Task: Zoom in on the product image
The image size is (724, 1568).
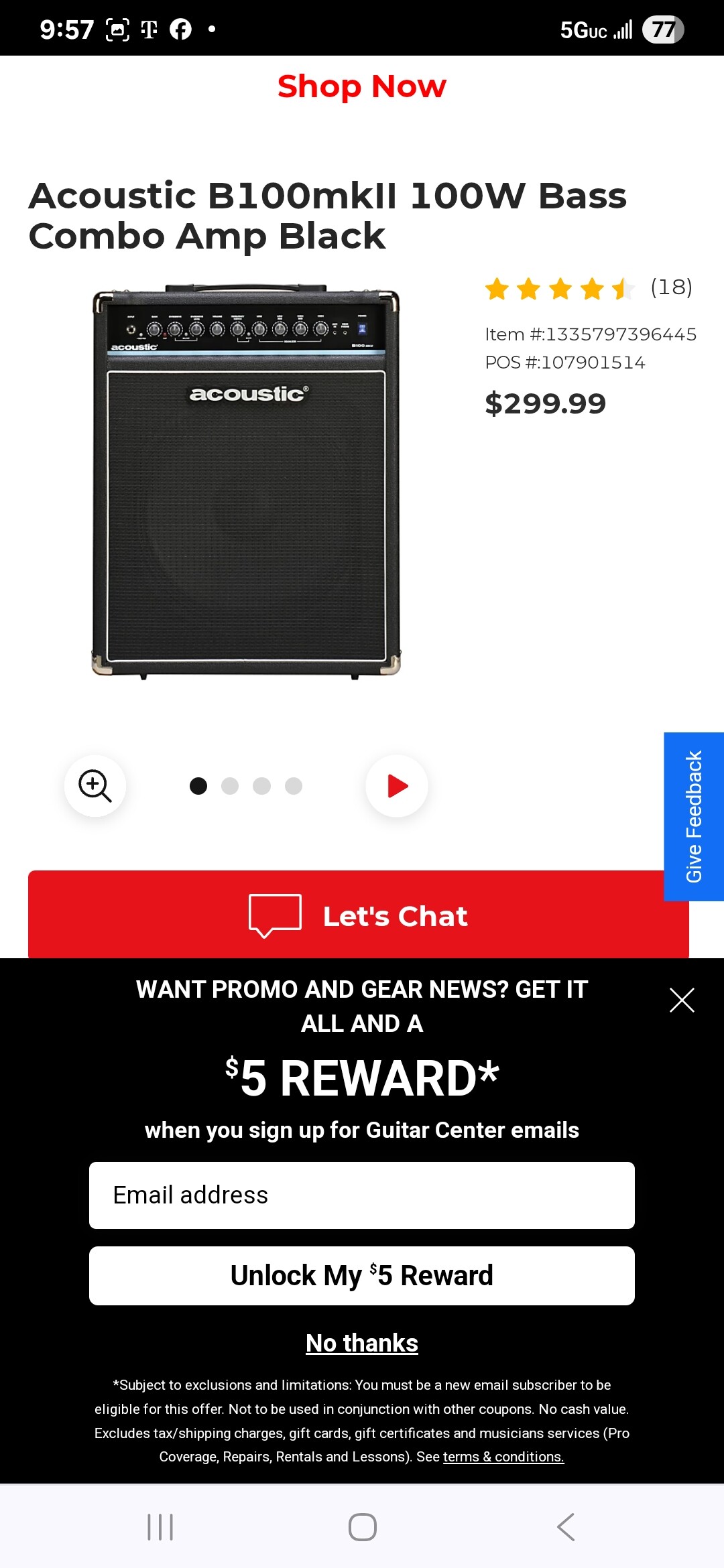Action: tap(95, 785)
